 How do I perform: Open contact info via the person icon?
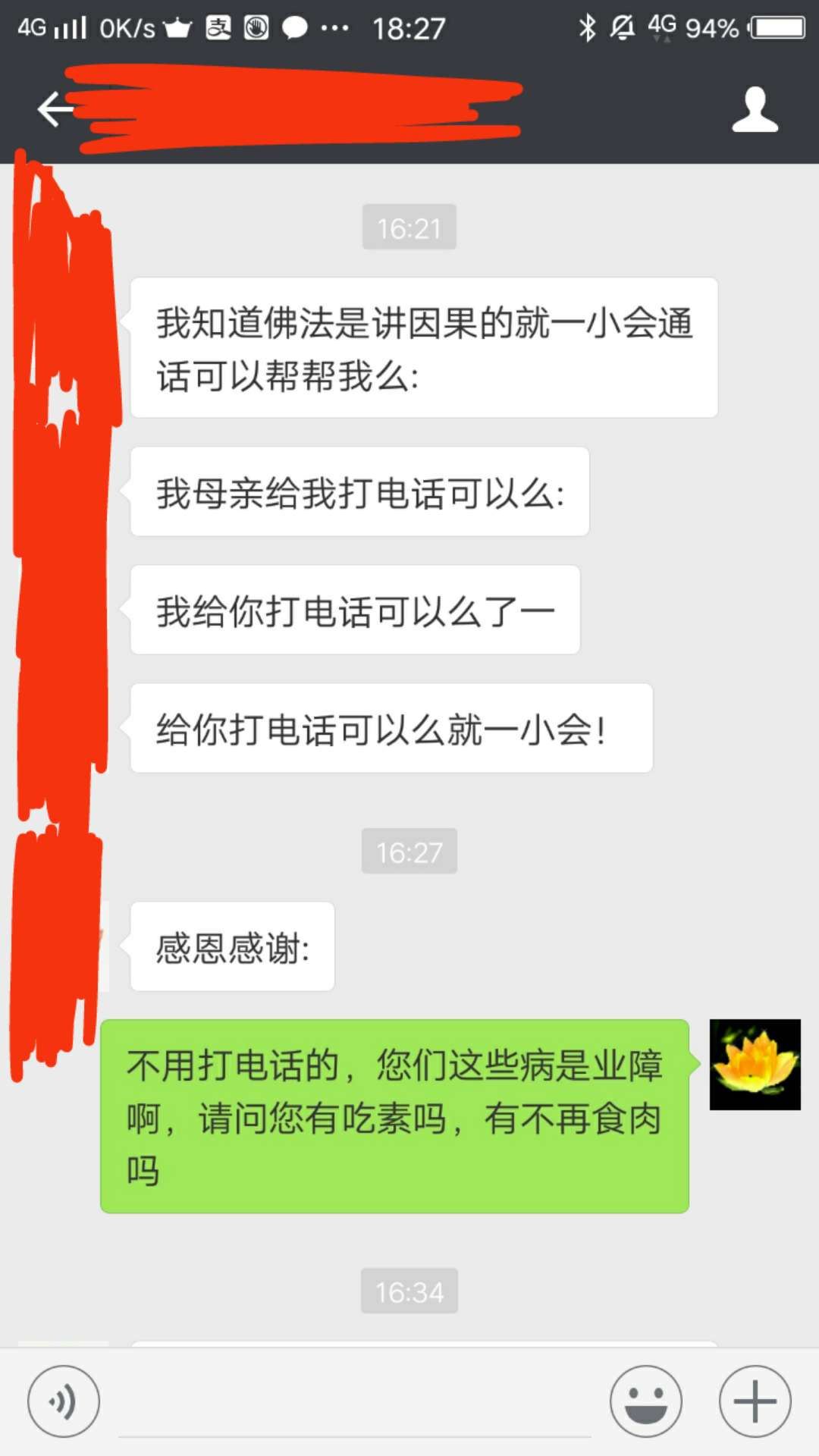click(755, 110)
